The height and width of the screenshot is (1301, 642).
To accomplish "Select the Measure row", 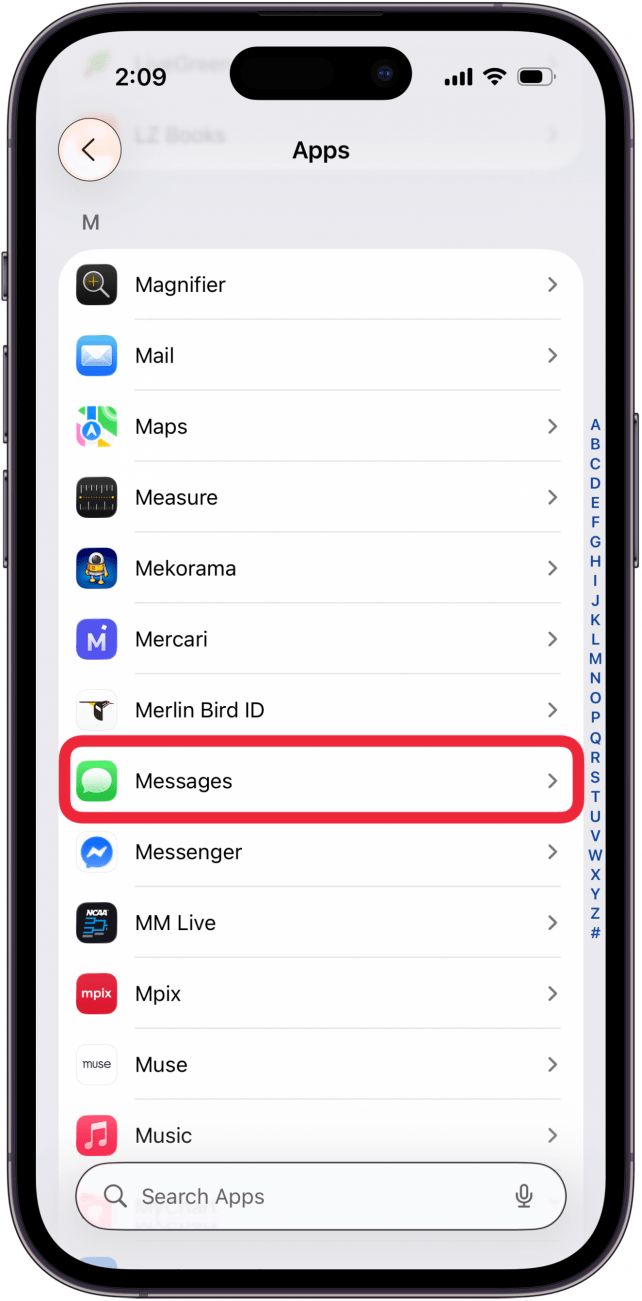I will 320,498.
